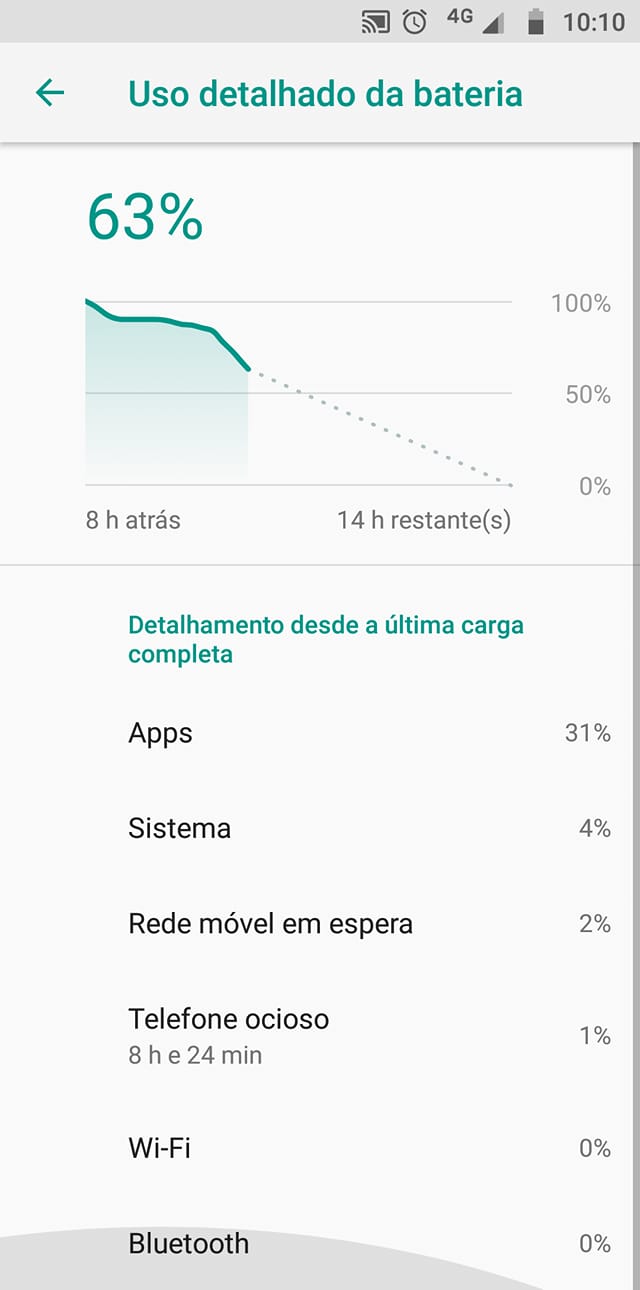
Task: Go back using the top-left arrow
Action: pos(49,94)
